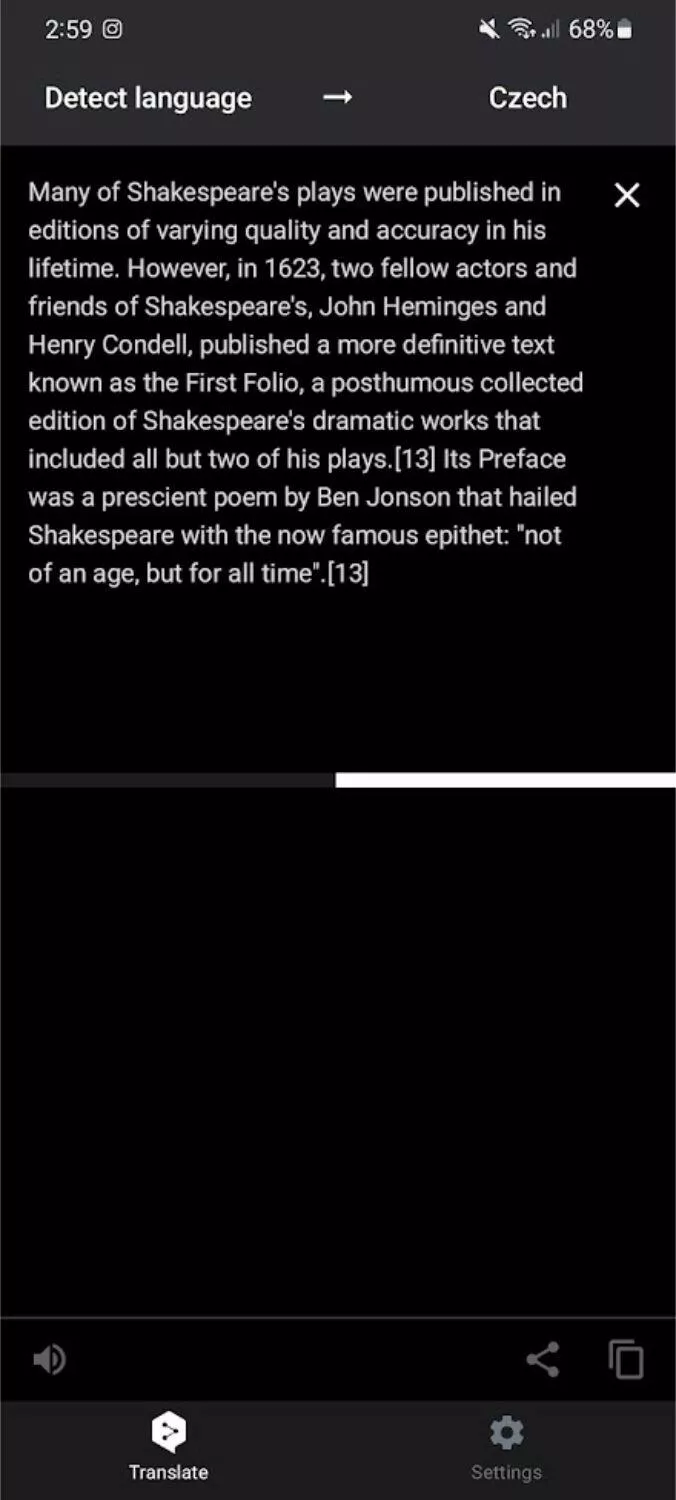Swap languages with the arrow
This screenshot has width=676, height=1500.
[x=338, y=98]
